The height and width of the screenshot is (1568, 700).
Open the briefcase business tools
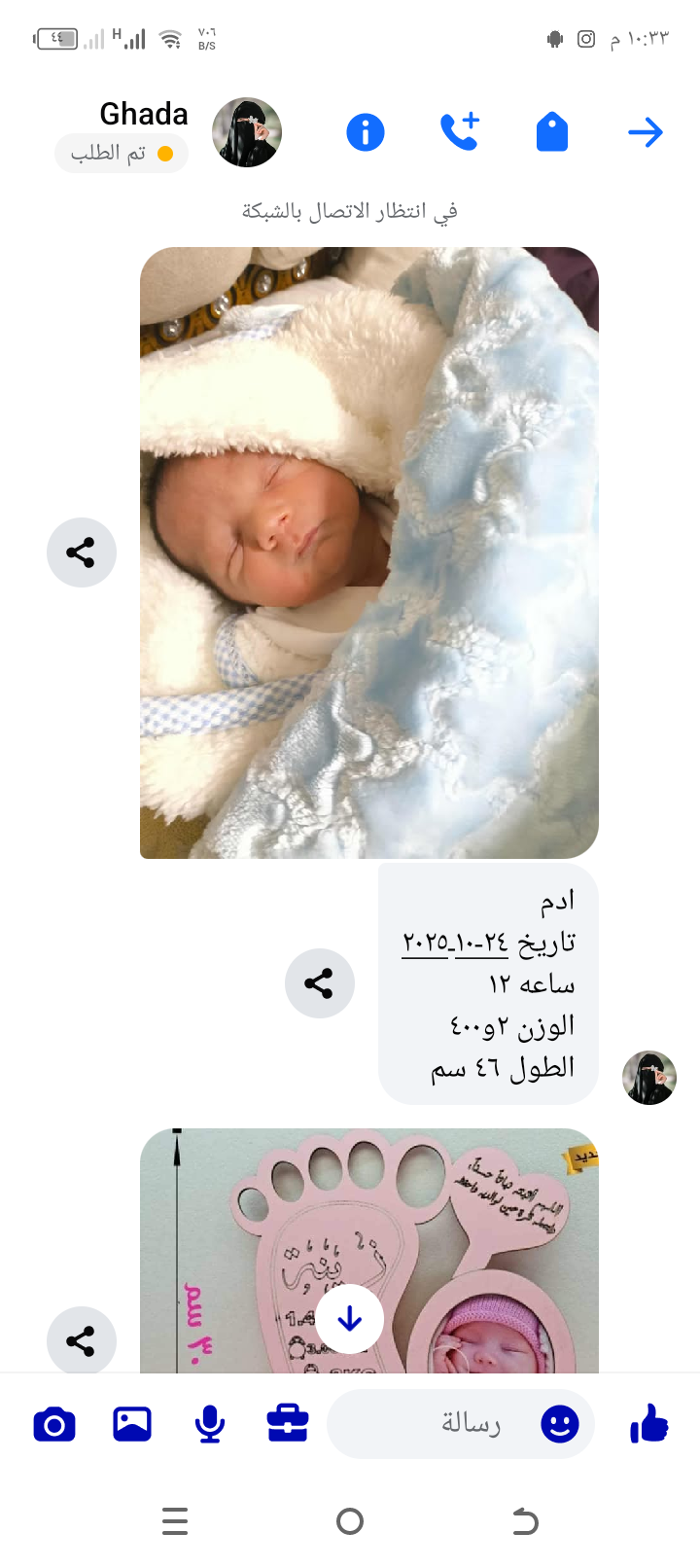pyautogui.click(x=288, y=1425)
